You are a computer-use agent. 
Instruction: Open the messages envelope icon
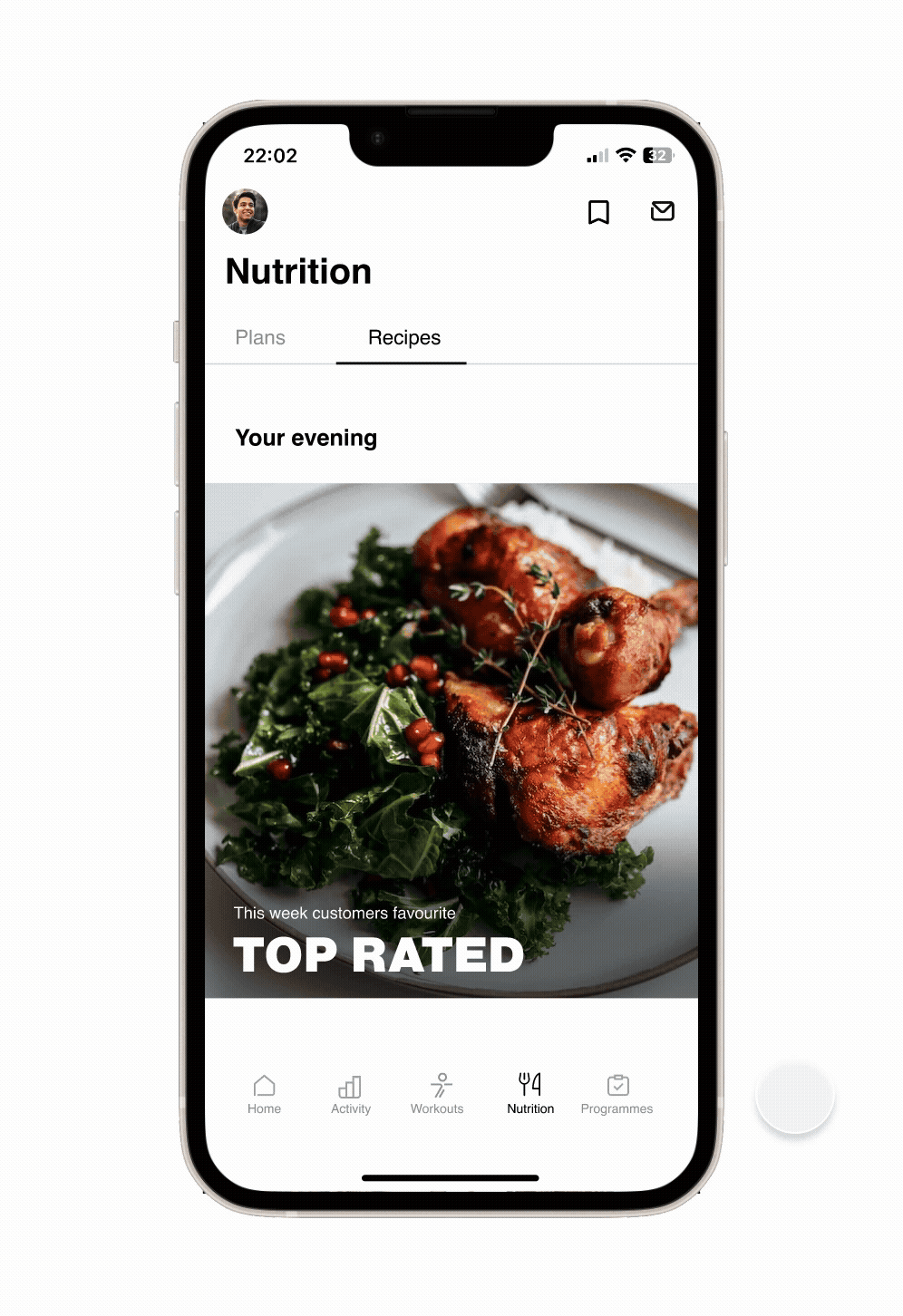[663, 211]
